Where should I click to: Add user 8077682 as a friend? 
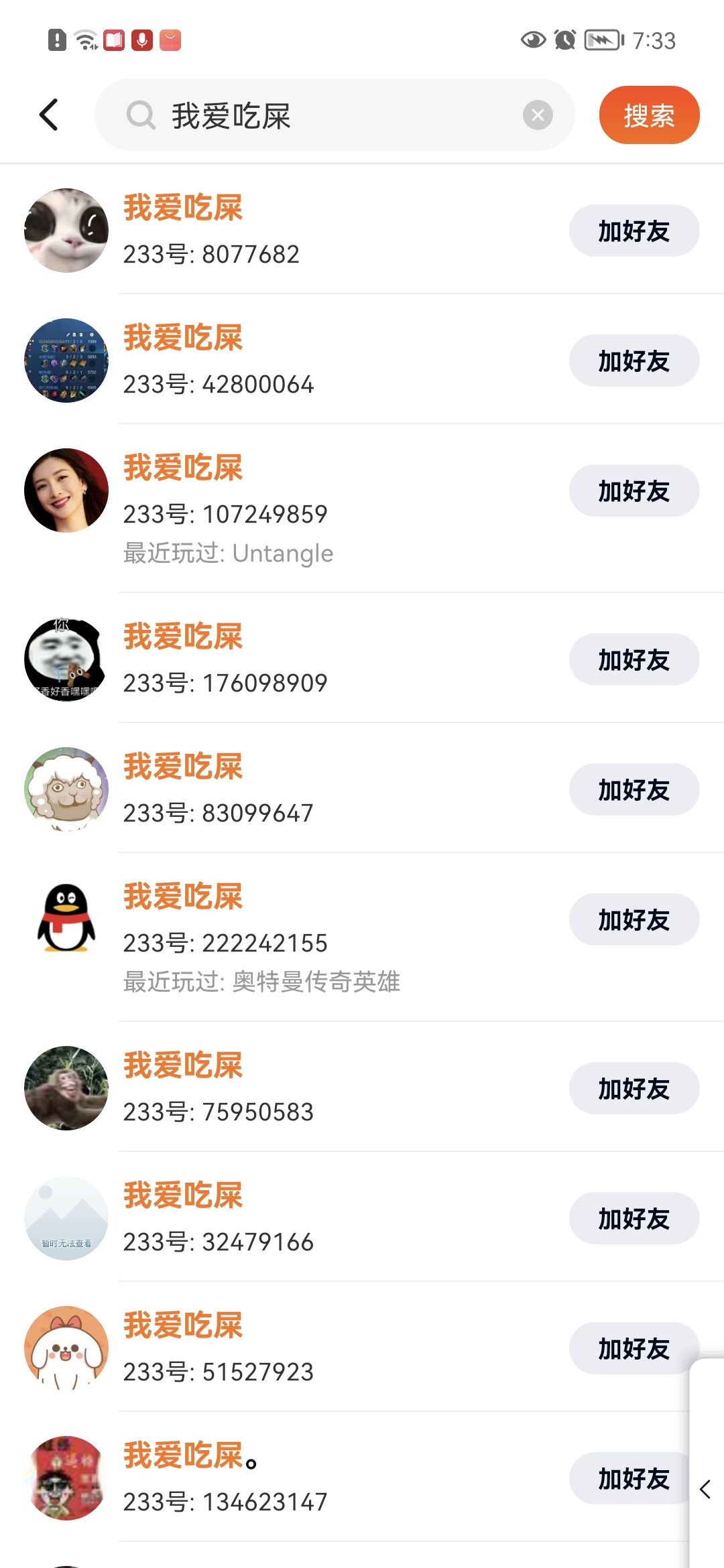coord(633,231)
